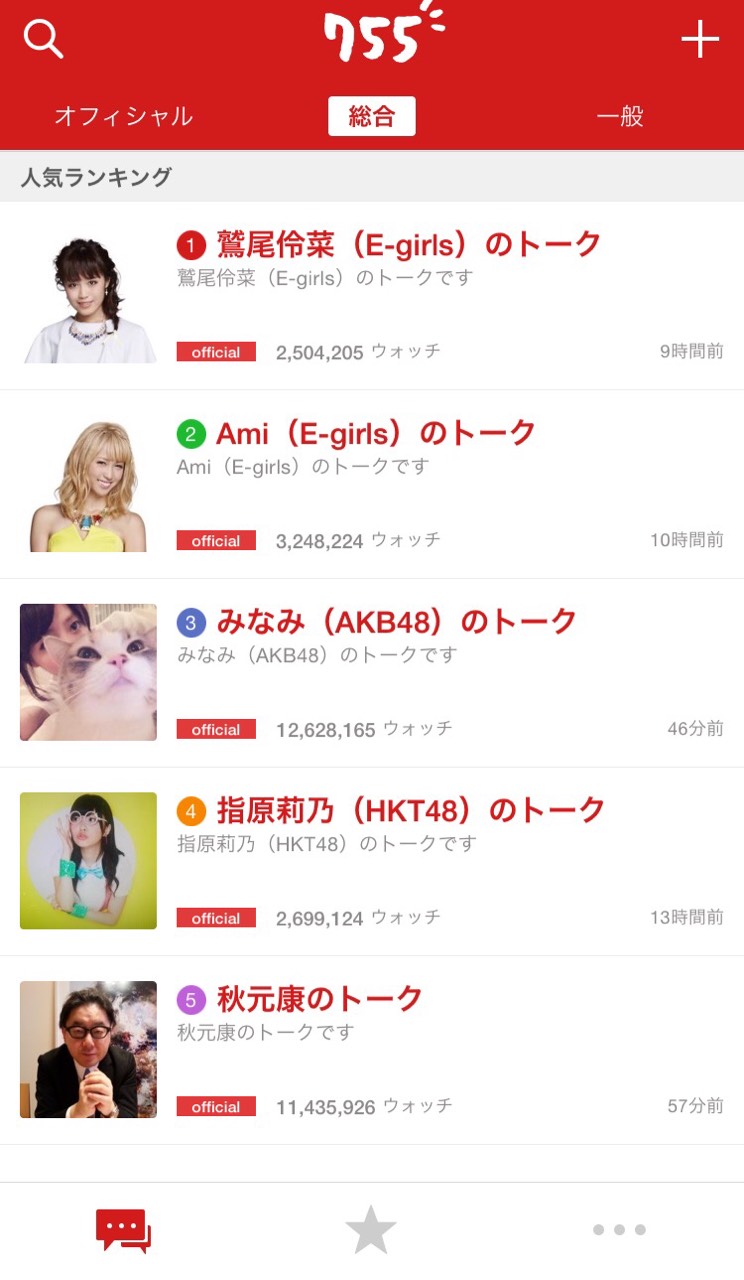This screenshot has width=744, height=1280.
Task: Switch to the 一般 tab
Action: pos(619,116)
